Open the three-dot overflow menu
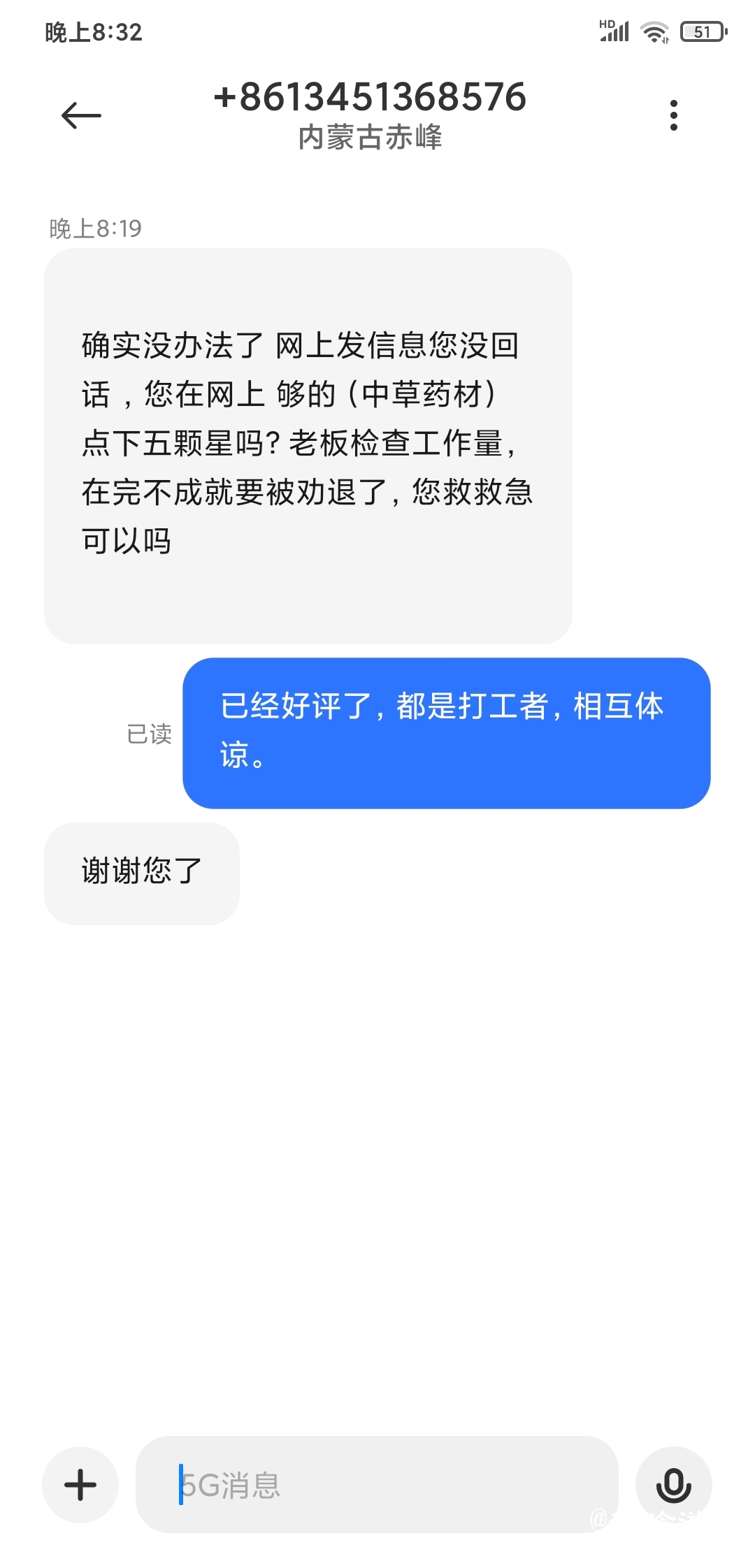Screen dimensions: 755x1568 point(674,115)
